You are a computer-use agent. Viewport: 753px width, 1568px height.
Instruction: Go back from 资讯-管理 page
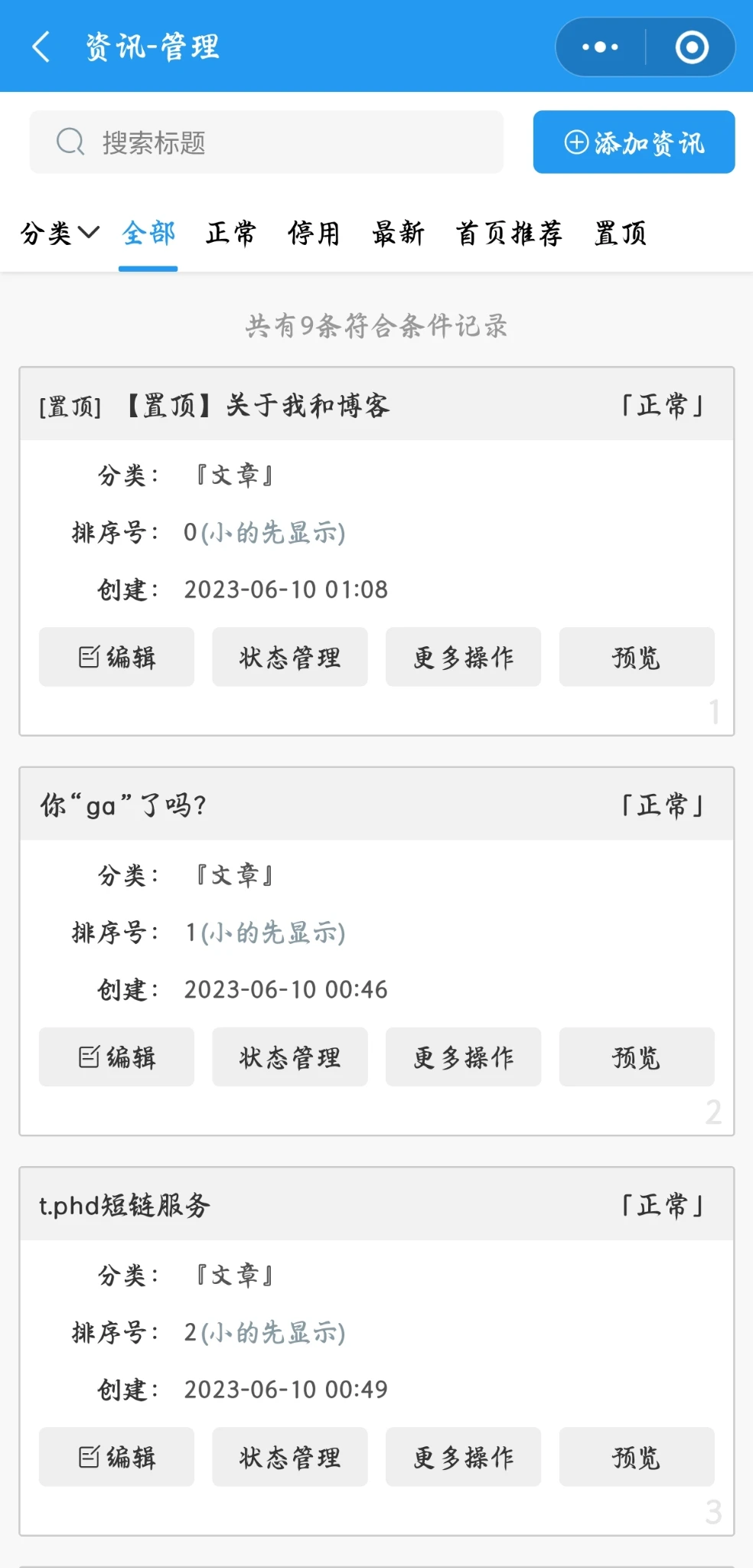coord(41,47)
